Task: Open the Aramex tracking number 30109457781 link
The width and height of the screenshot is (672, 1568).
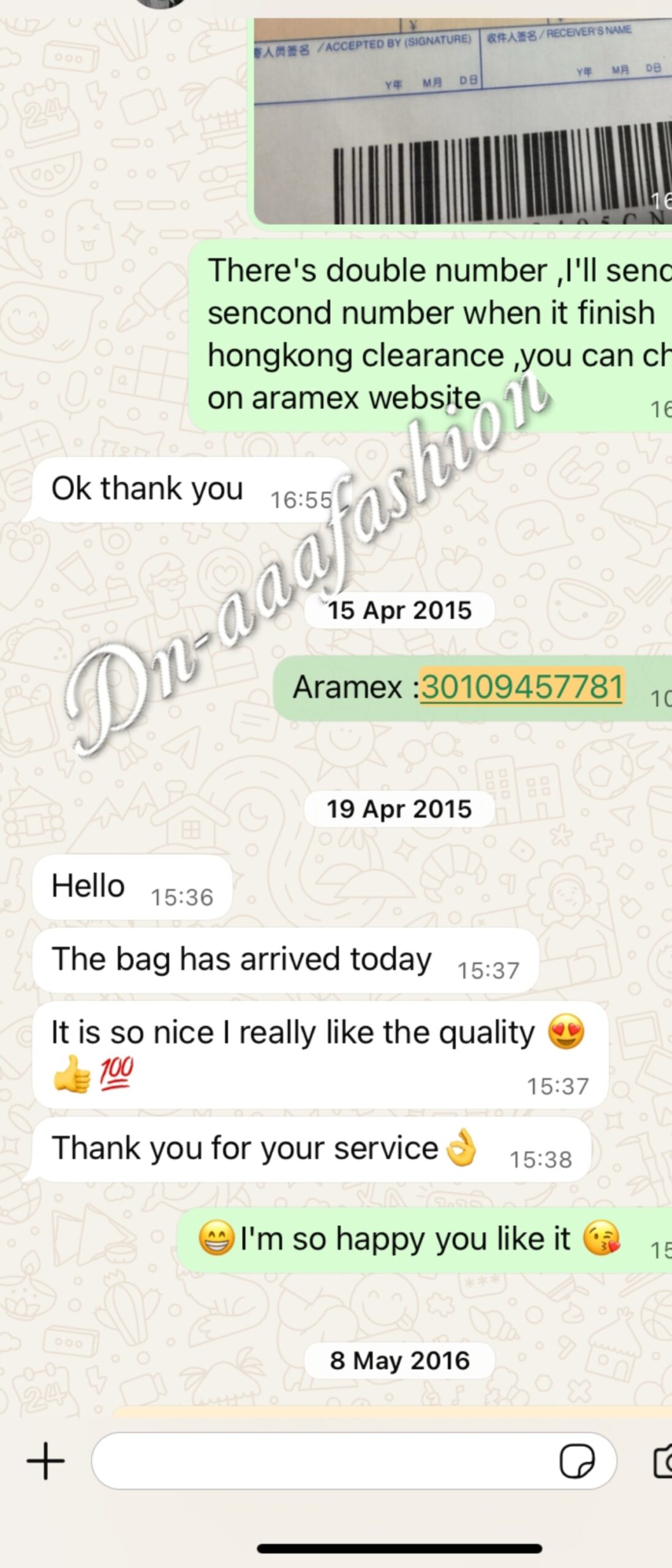Action: tap(522, 687)
